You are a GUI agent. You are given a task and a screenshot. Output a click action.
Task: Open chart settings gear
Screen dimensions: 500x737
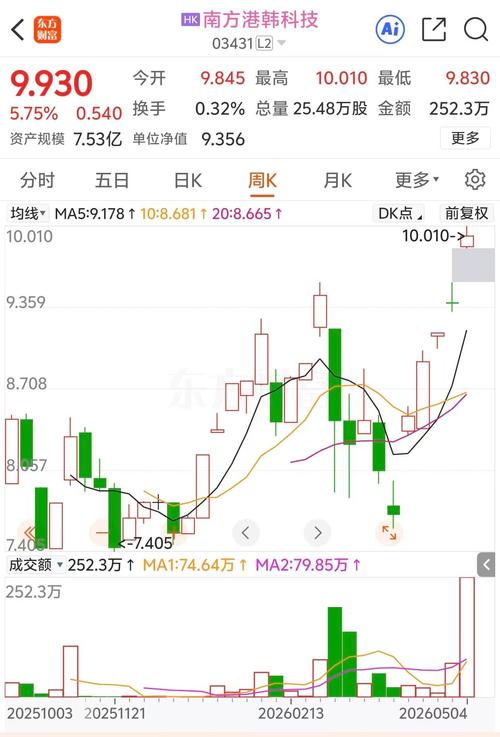(475, 180)
